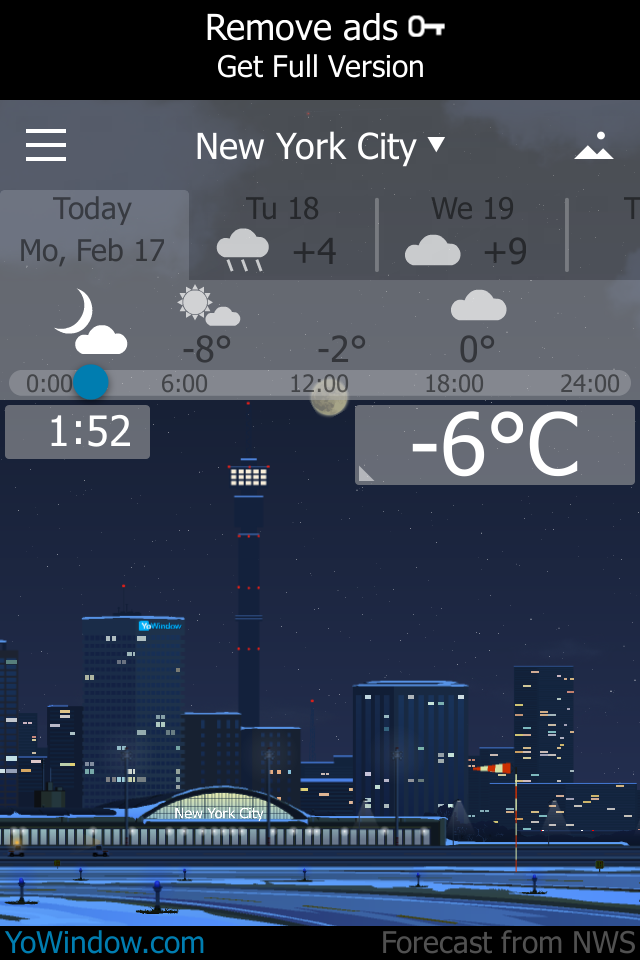640x960 pixels.
Task: Open the hamburger menu
Action: (x=46, y=146)
